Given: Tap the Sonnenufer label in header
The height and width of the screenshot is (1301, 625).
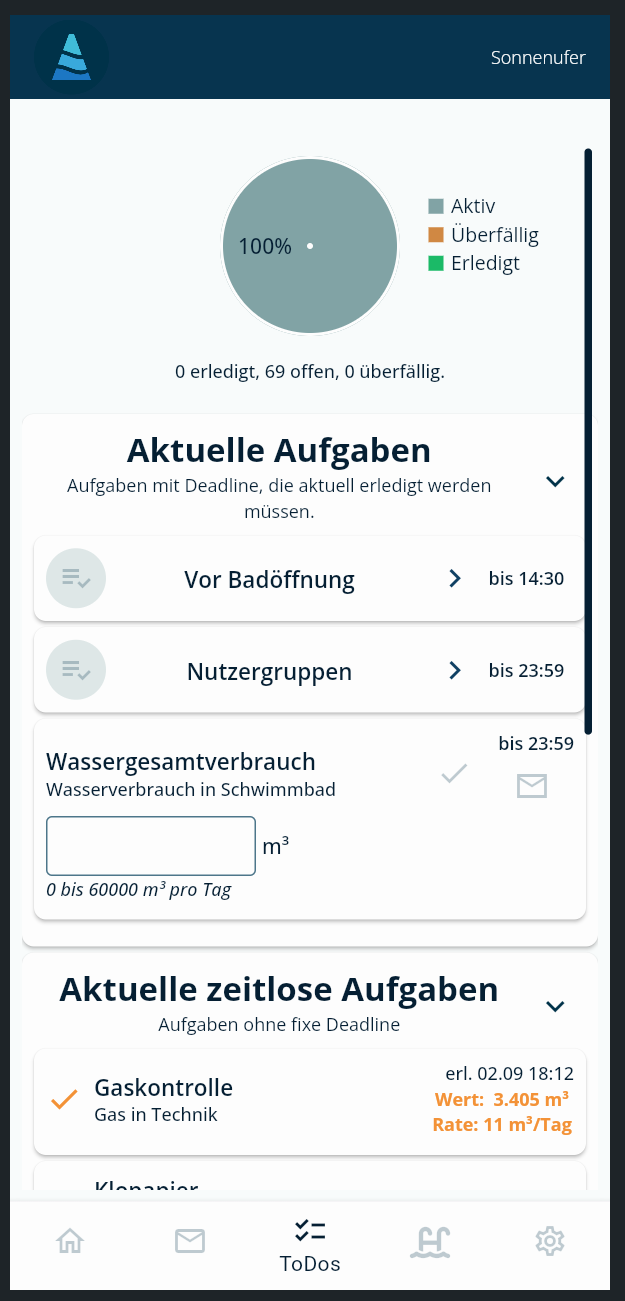Looking at the screenshot, I should (x=537, y=58).
